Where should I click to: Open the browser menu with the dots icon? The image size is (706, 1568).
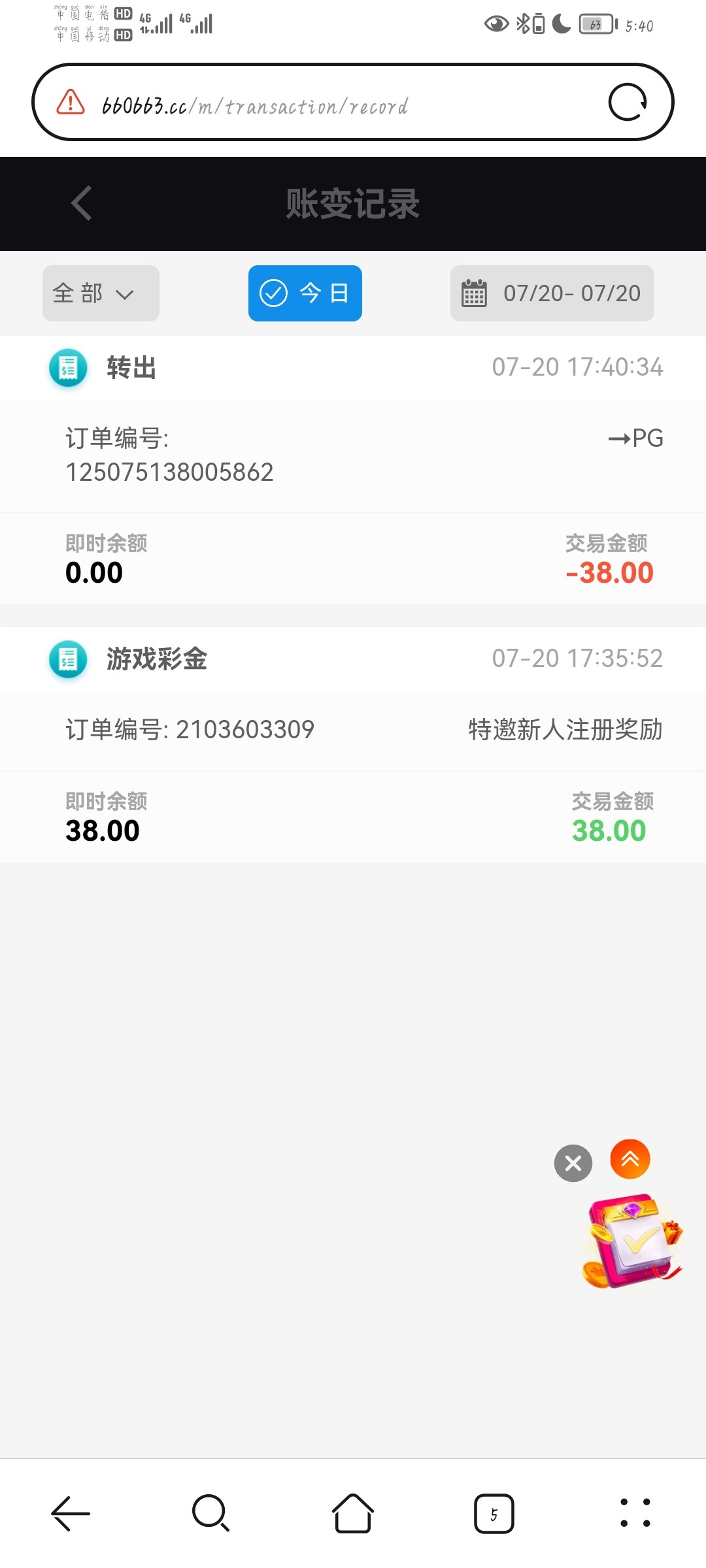[x=635, y=1512]
